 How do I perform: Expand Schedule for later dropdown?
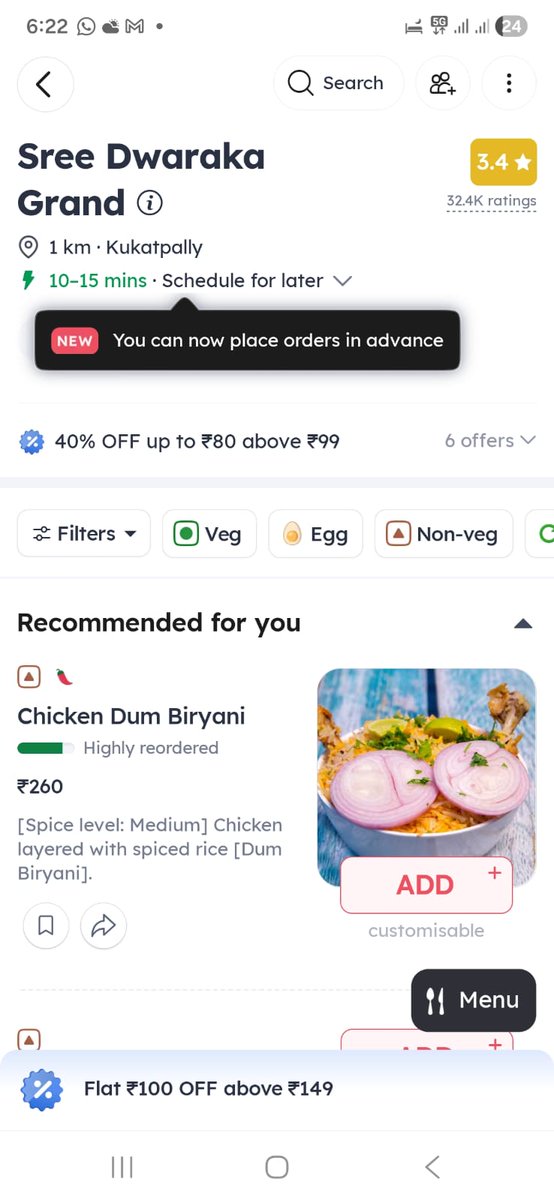pos(257,281)
